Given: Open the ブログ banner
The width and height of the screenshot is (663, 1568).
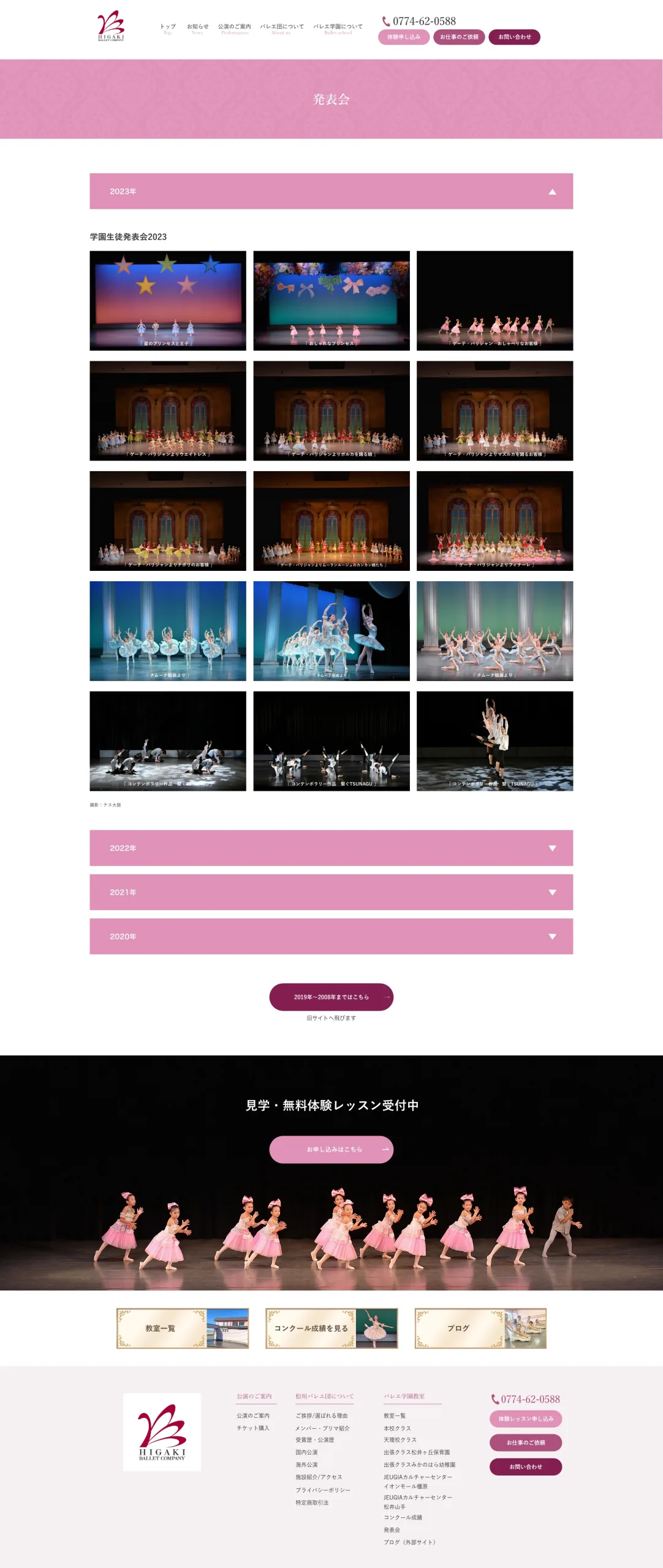Looking at the screenshot, I should coord(480,1328).
